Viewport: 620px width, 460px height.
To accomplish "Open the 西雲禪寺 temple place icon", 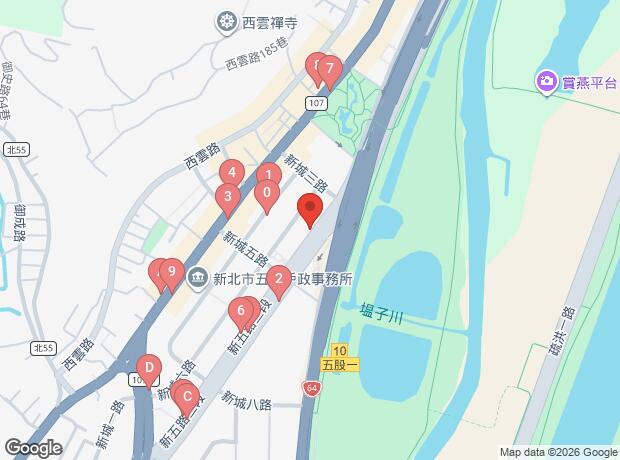I will tap(227, 23).
